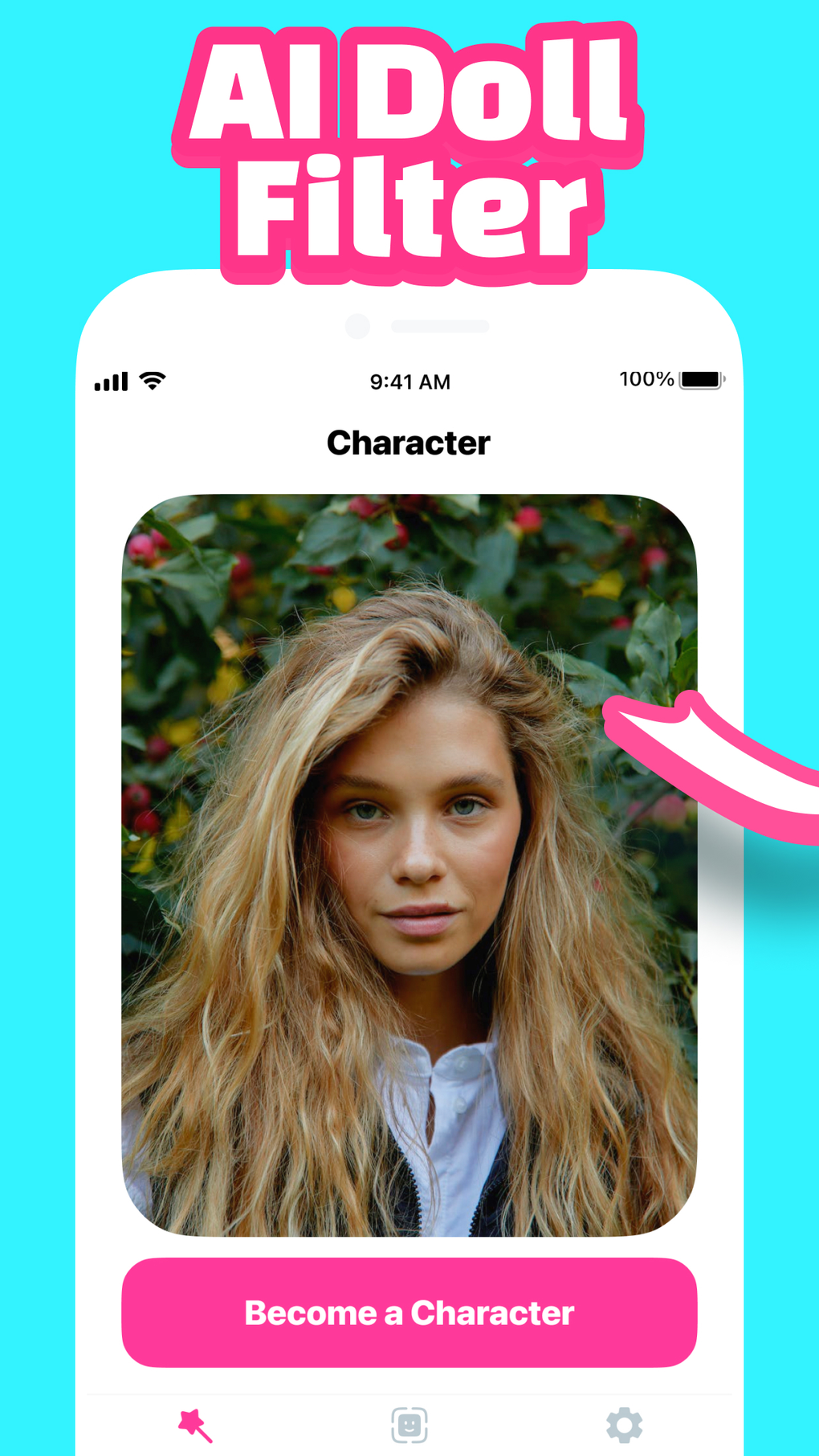Open the 9:41 AM time display

pos(409,381)
